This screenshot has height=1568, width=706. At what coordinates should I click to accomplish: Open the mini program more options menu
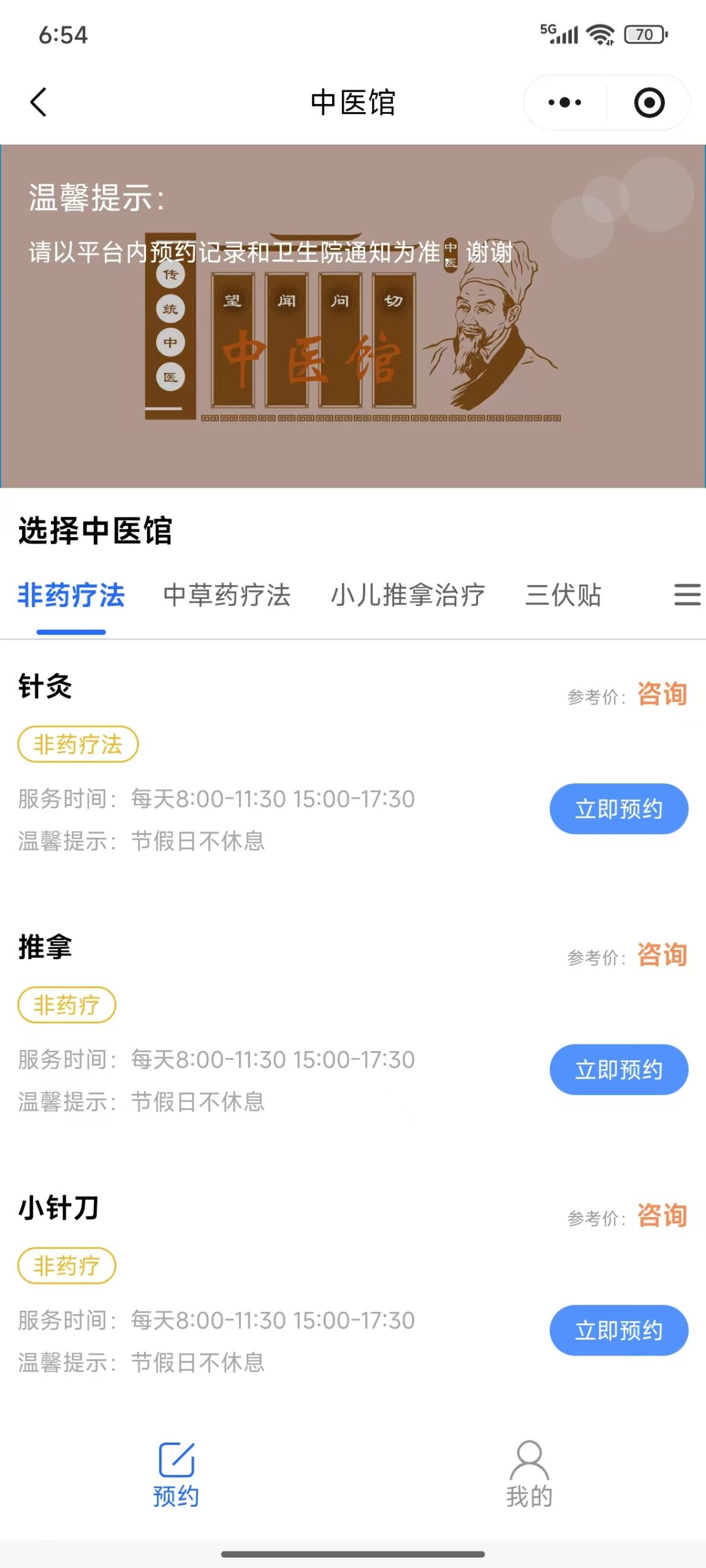[x=564, y=102]
